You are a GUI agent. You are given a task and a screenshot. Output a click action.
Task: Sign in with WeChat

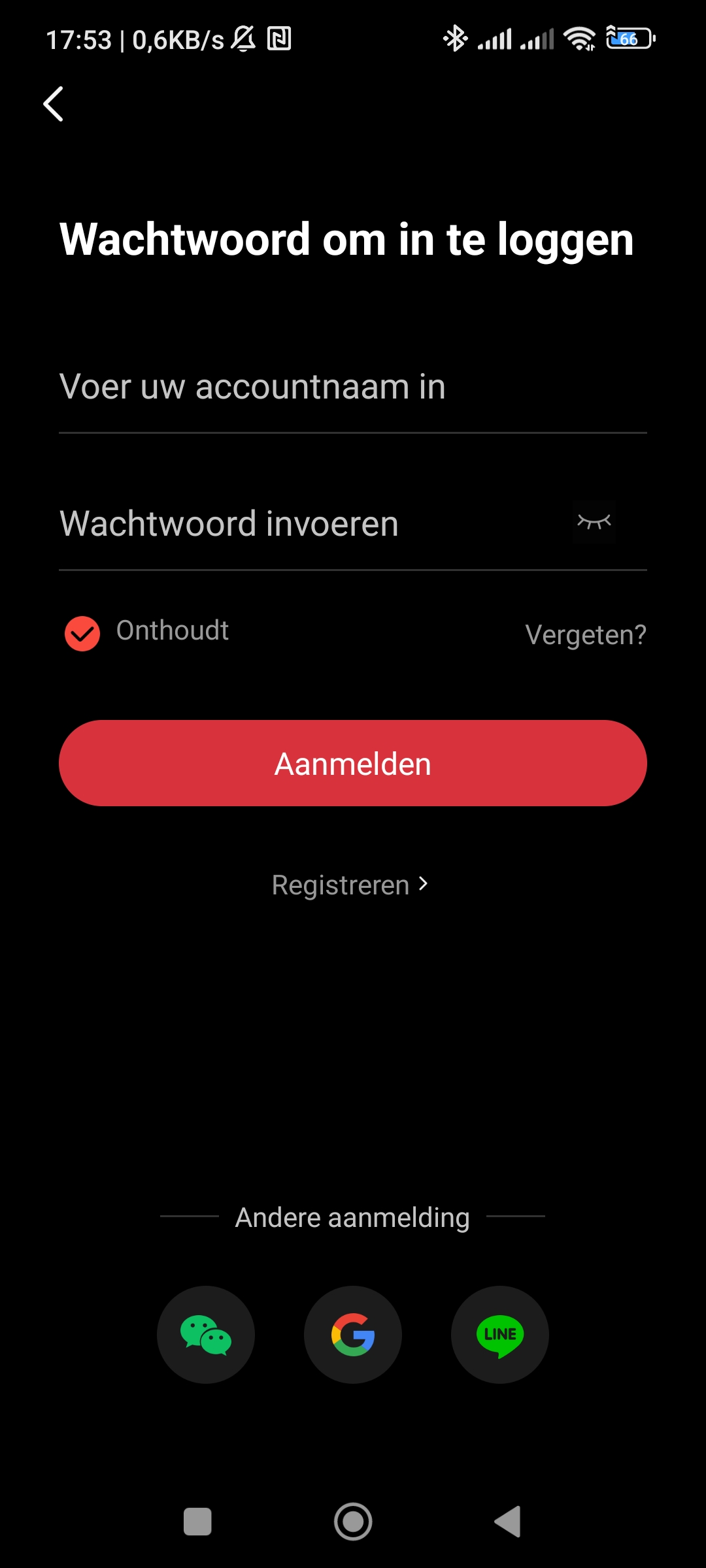coord(206,1335)
